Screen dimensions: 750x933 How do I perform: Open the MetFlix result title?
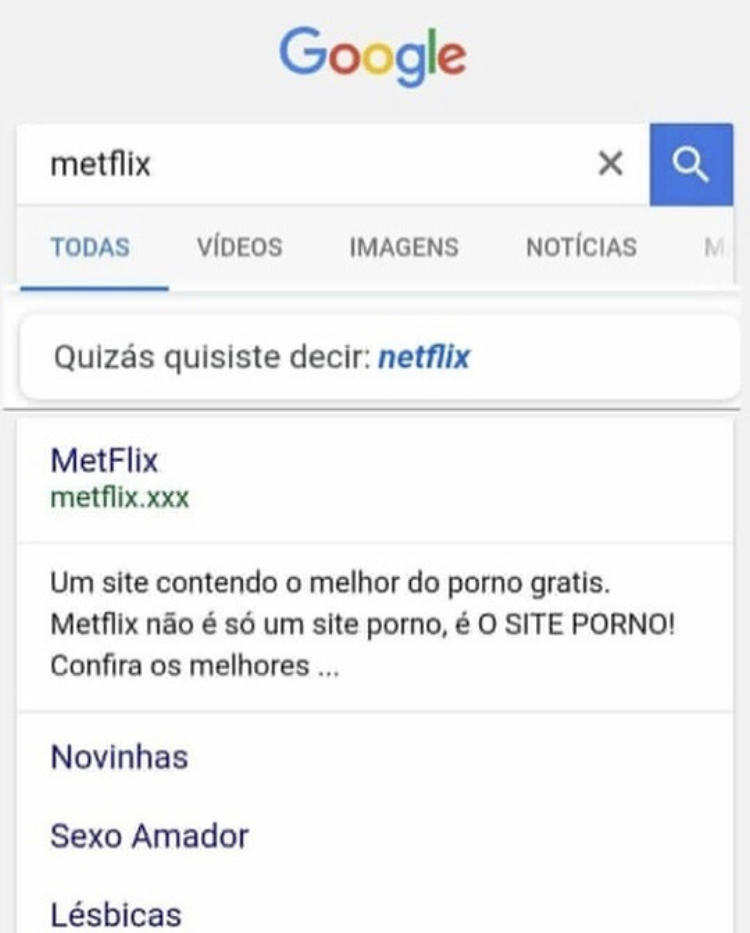(104, 461)
